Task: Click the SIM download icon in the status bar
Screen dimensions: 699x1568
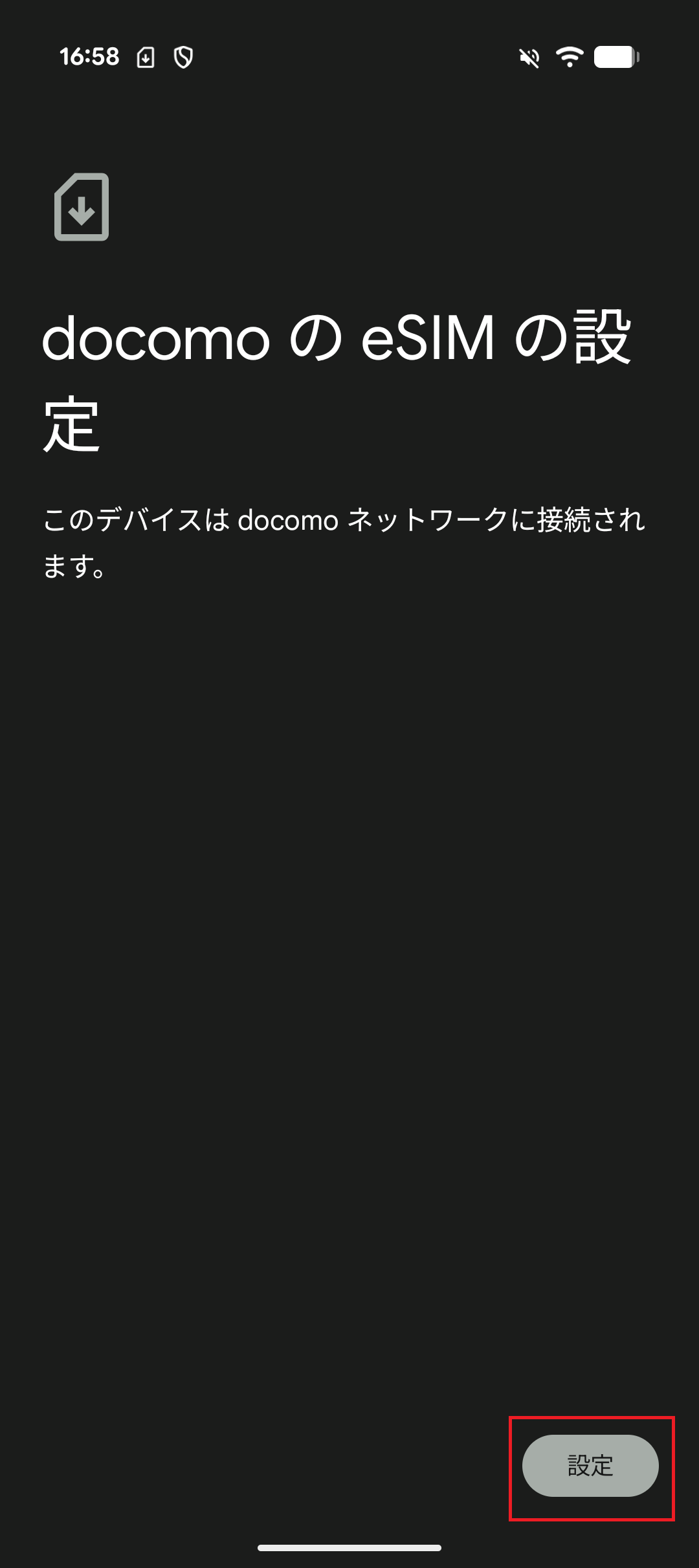Action: click(x=146, y=58)
